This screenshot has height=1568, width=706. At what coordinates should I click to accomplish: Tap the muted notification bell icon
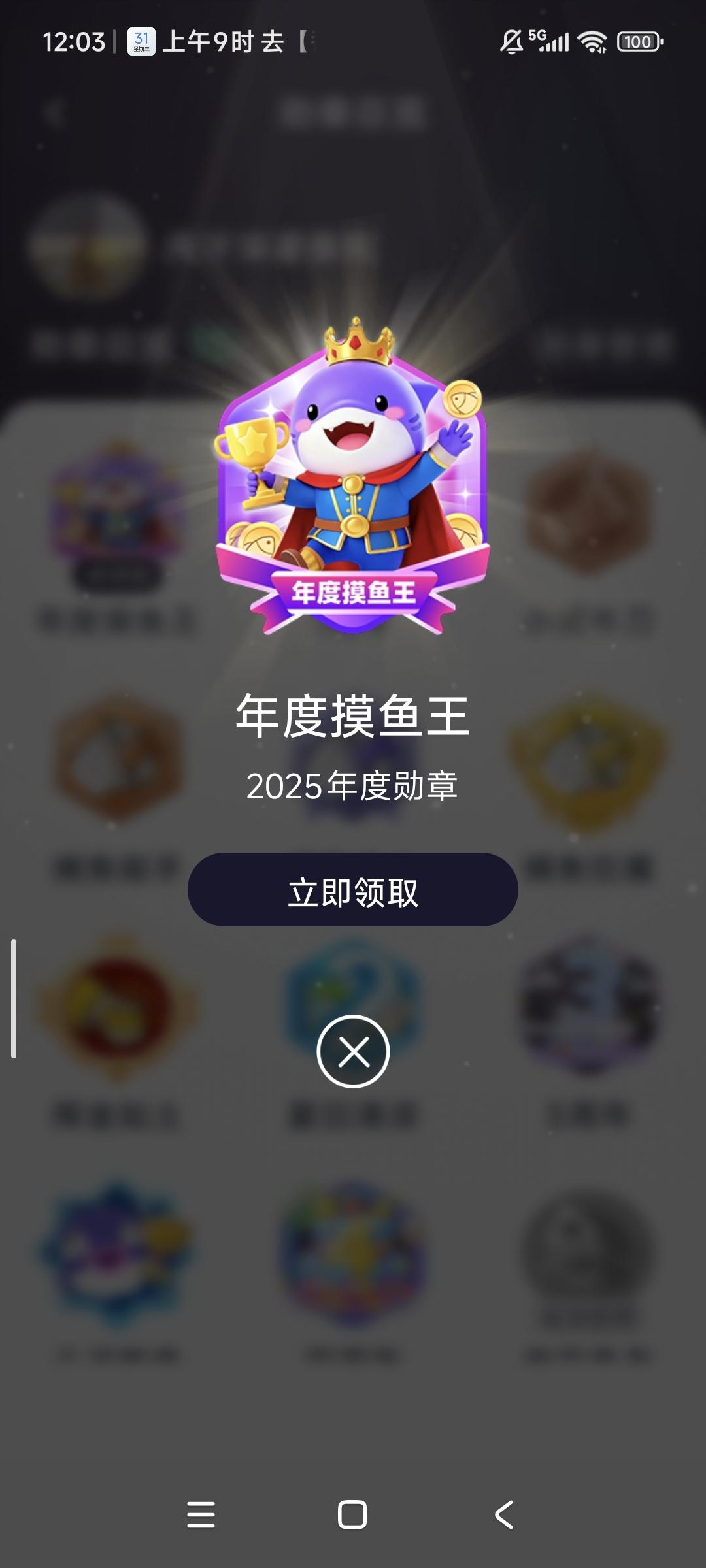coord(512,41)
